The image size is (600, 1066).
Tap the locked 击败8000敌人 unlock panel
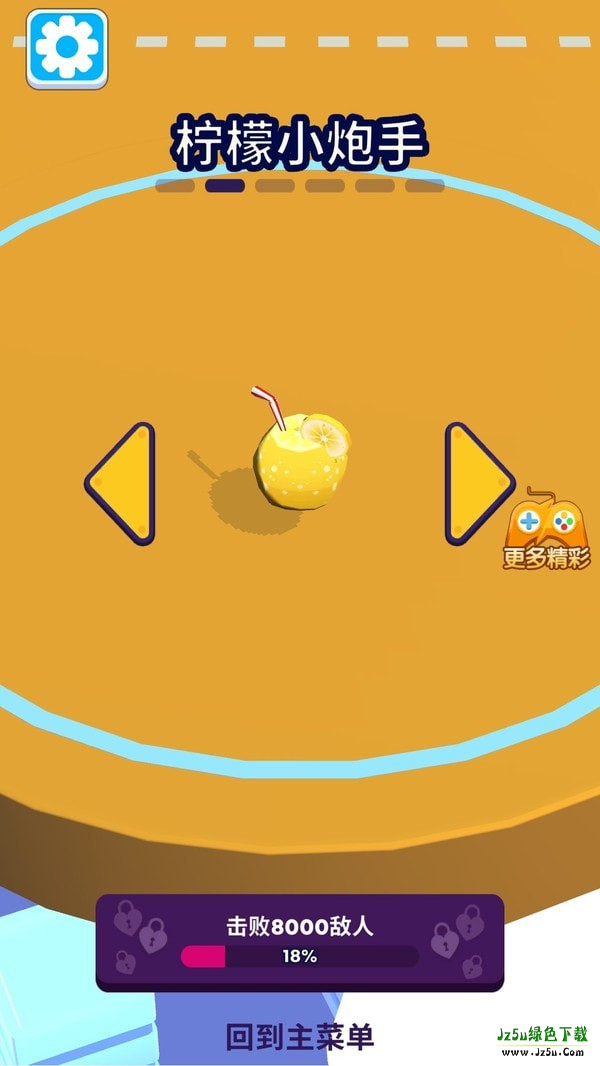(x=300, y=941)
